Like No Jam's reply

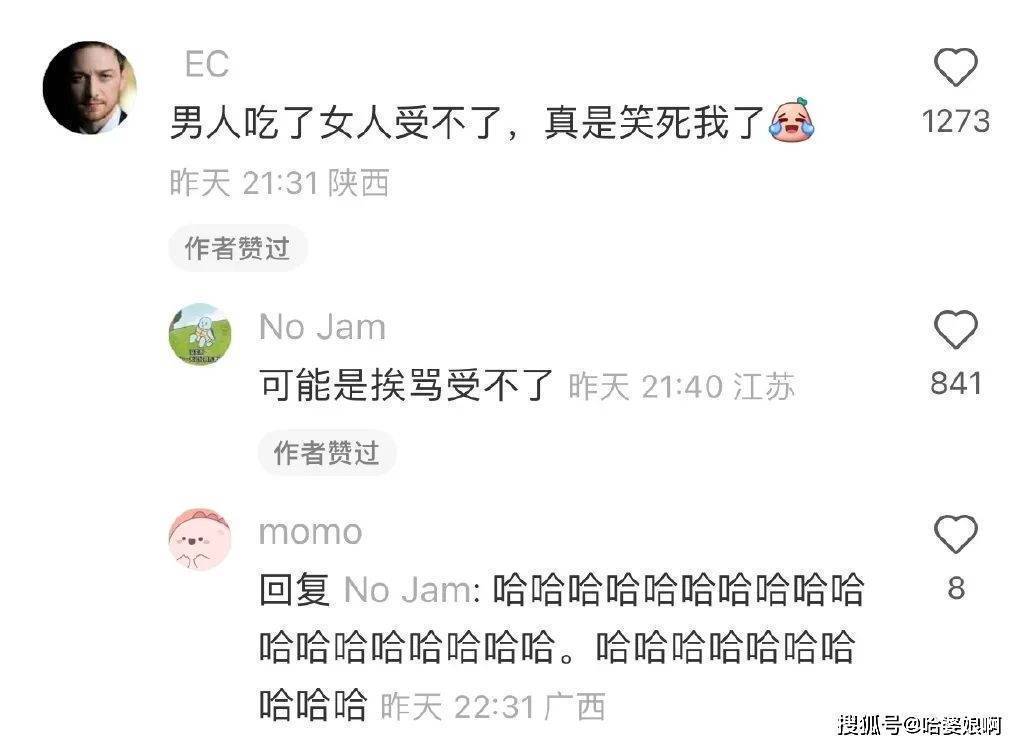(x=955, y=330)
